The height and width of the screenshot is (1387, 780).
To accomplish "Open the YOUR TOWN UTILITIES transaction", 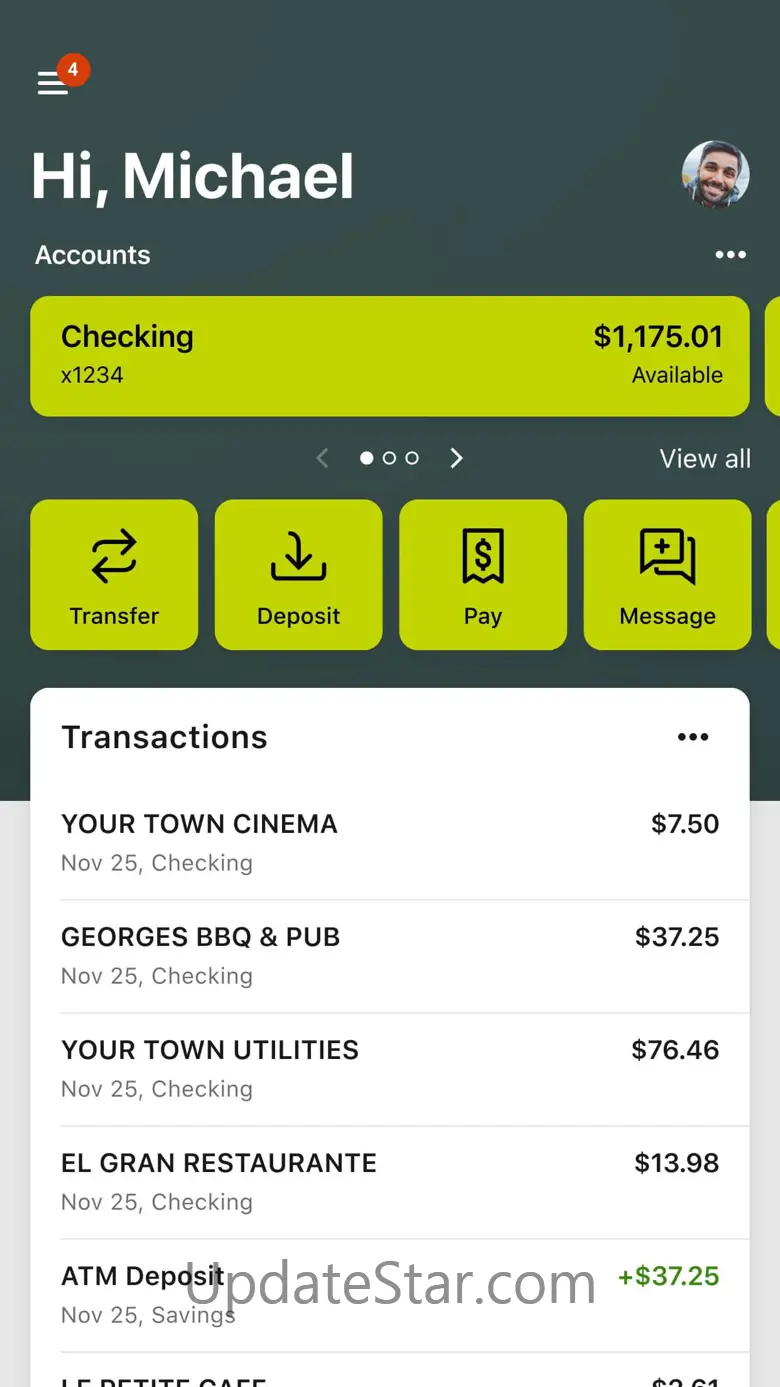I will 389,1068.
